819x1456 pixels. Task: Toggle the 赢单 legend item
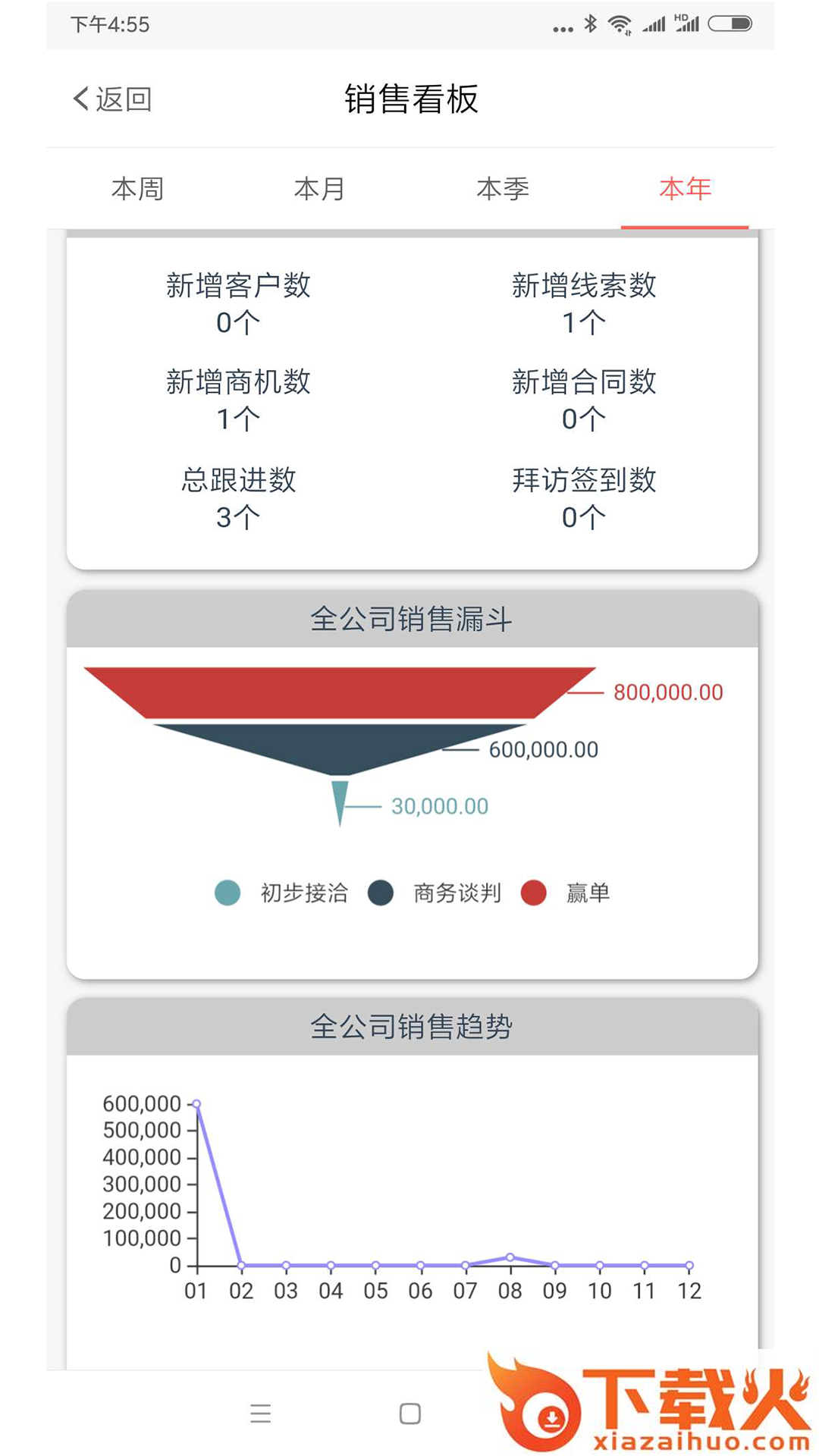pos(566,893)
